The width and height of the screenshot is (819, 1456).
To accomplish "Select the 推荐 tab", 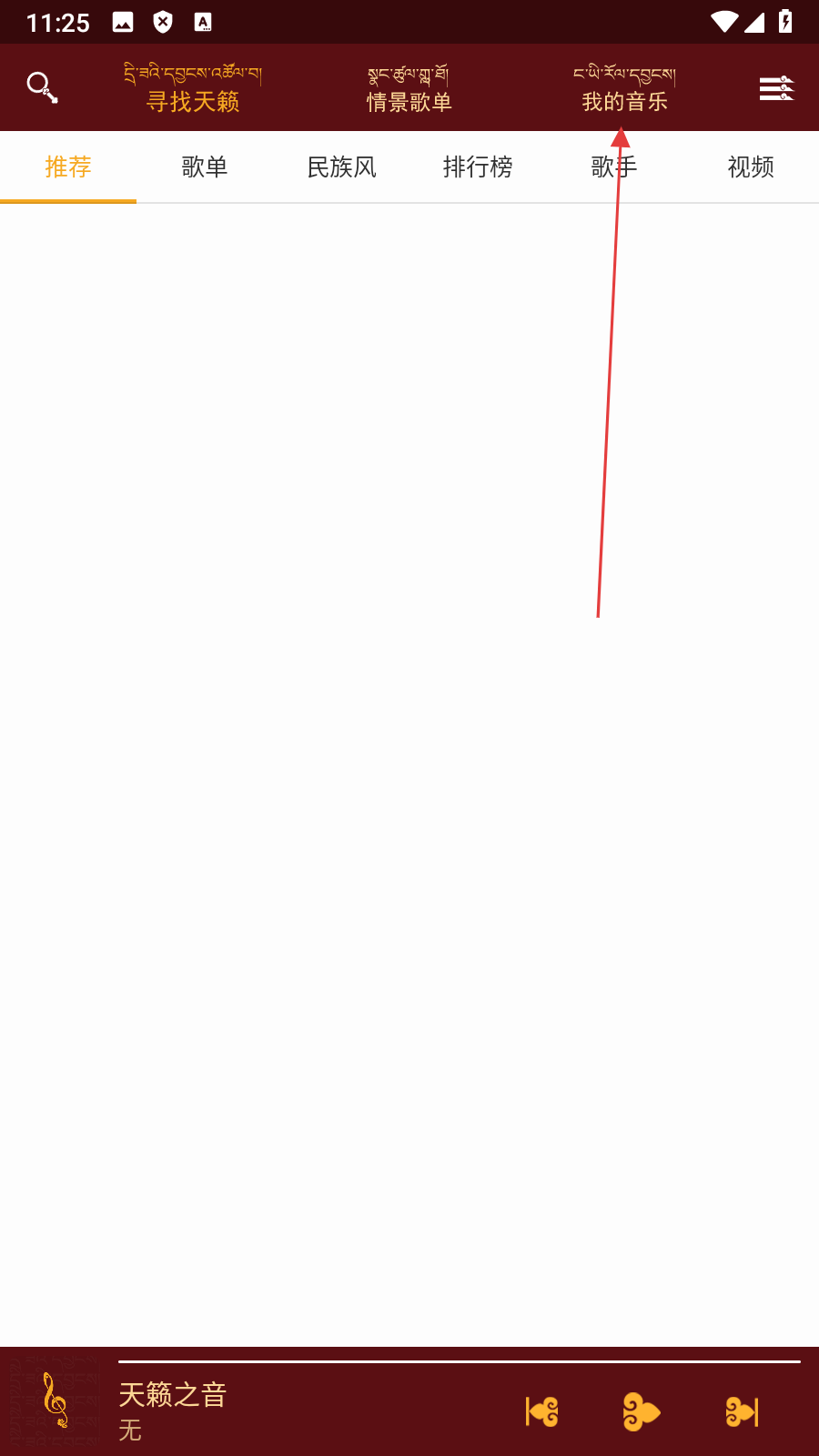I will (x=68, y=167).
